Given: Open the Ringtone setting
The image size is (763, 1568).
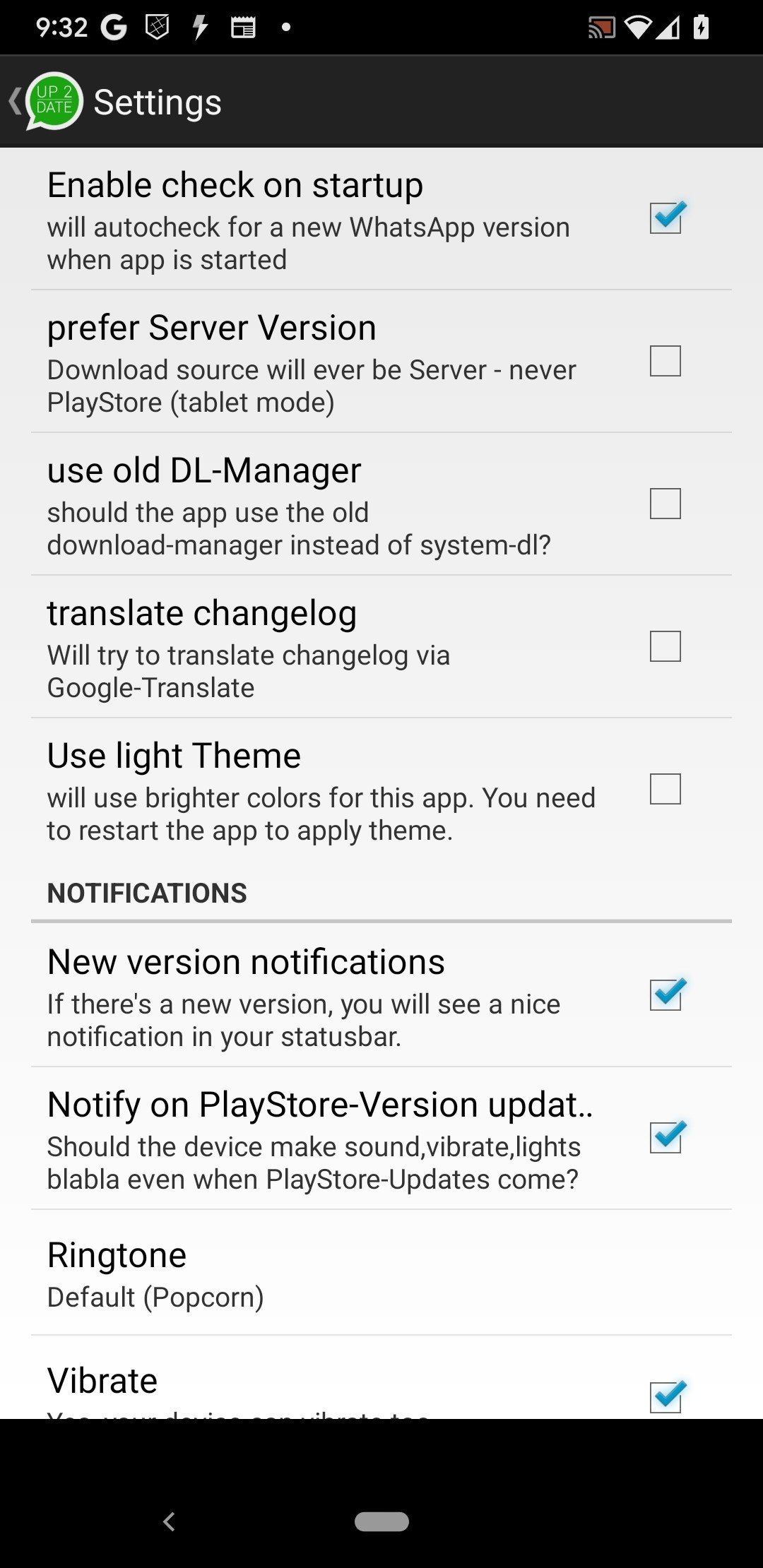Looking at the screenshot, I should [x=381, y=1273].
